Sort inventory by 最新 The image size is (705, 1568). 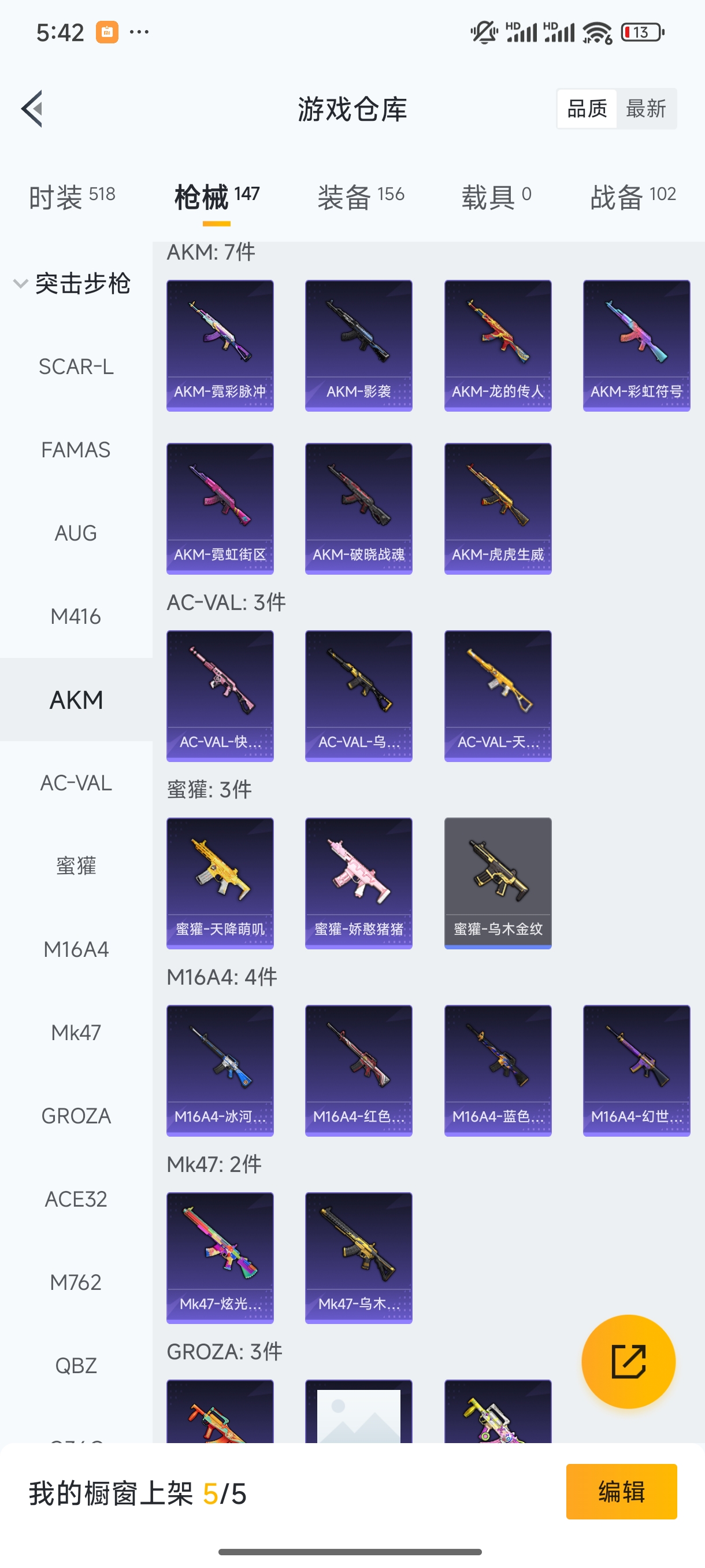645,109
